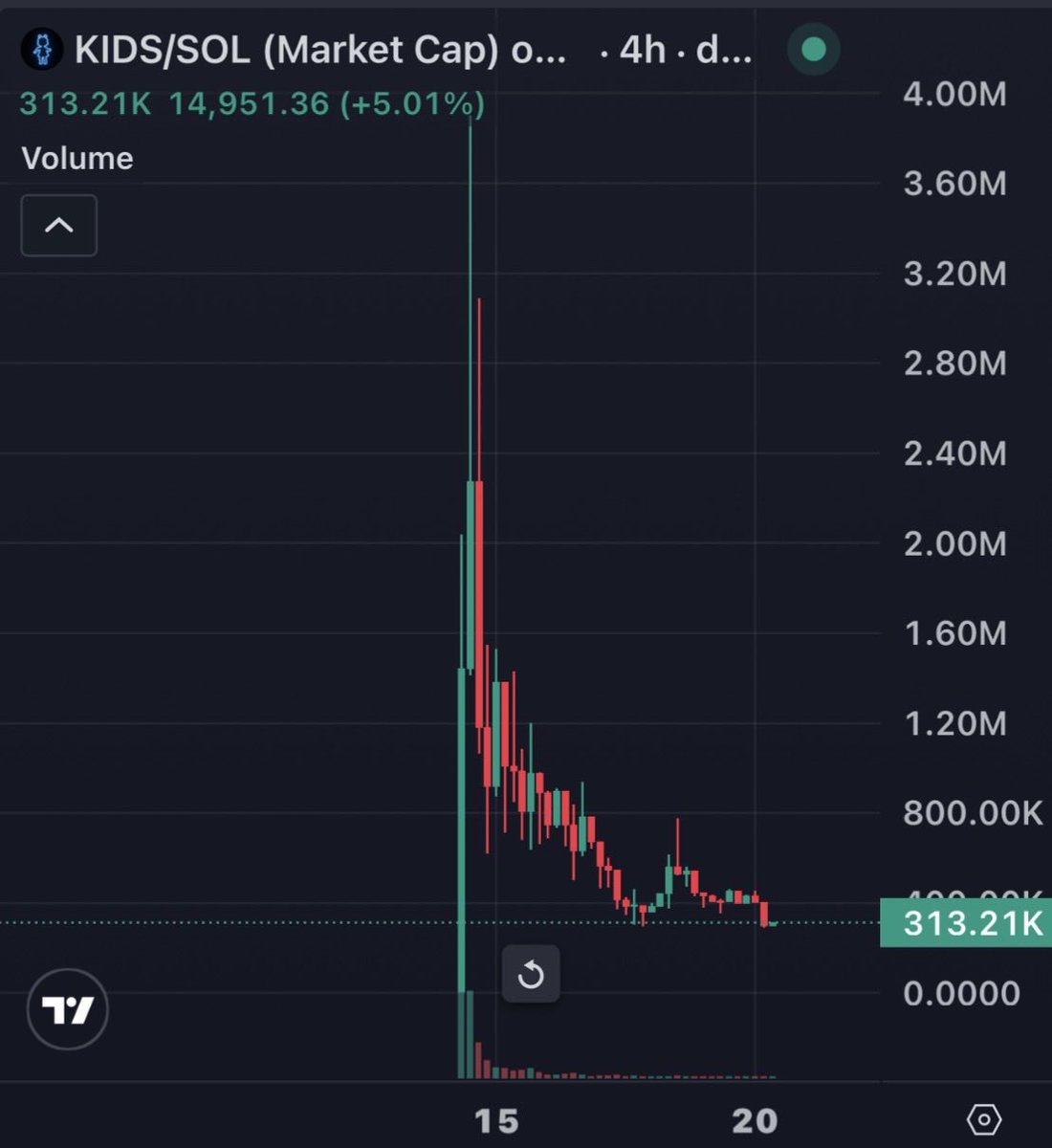Reset the chart view

click(531, 976)
